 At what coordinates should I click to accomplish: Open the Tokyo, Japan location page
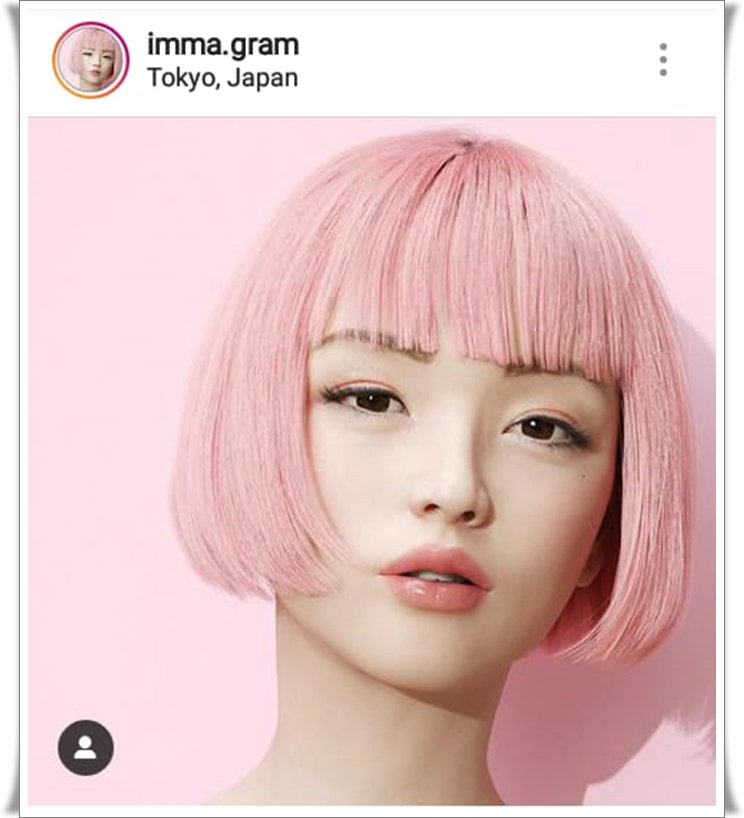tap(222, 78)
